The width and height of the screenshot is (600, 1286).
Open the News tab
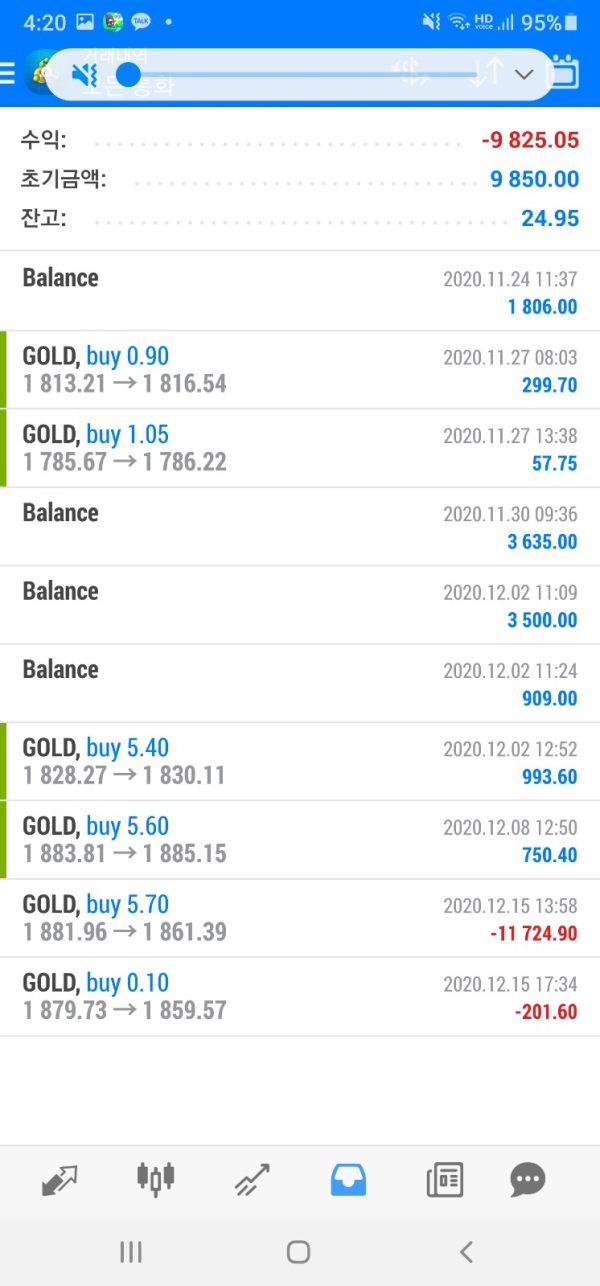tap(444, 1180)
